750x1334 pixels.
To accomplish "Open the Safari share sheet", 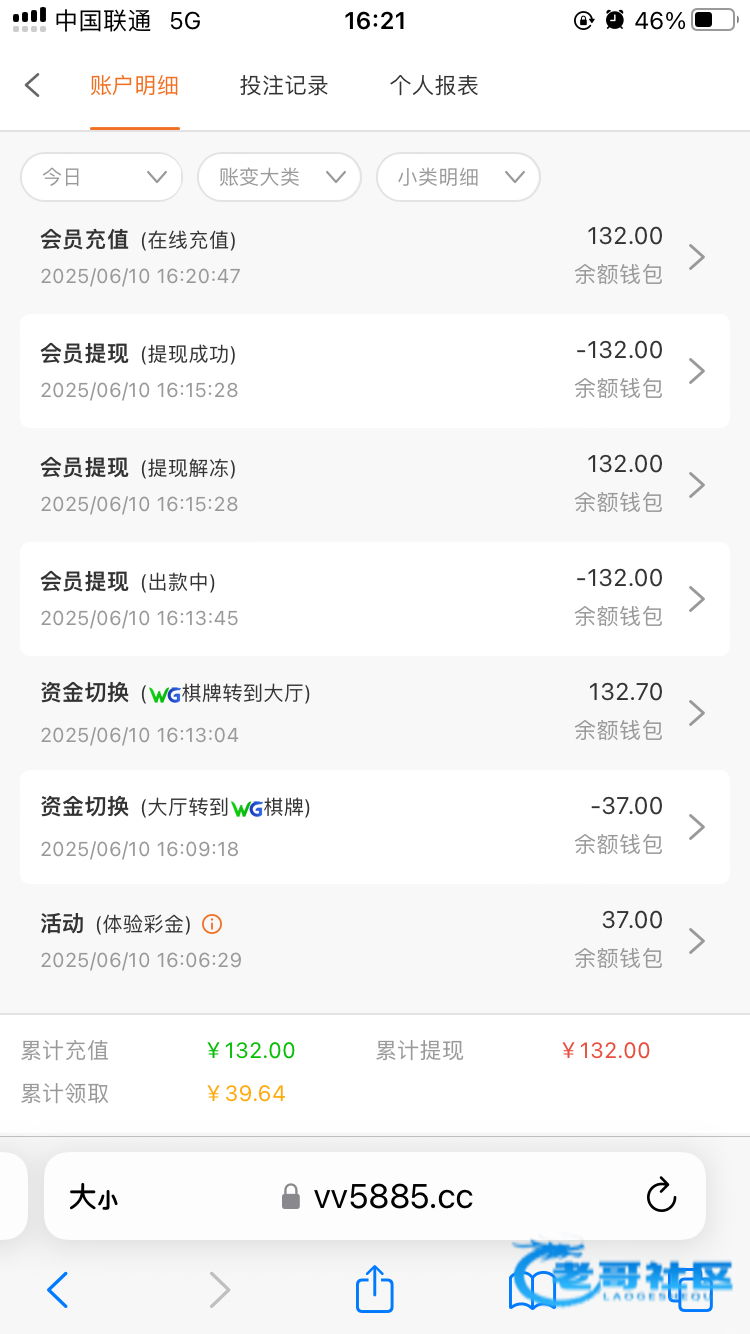I will pyautogui.click(x=375, y=1289).
